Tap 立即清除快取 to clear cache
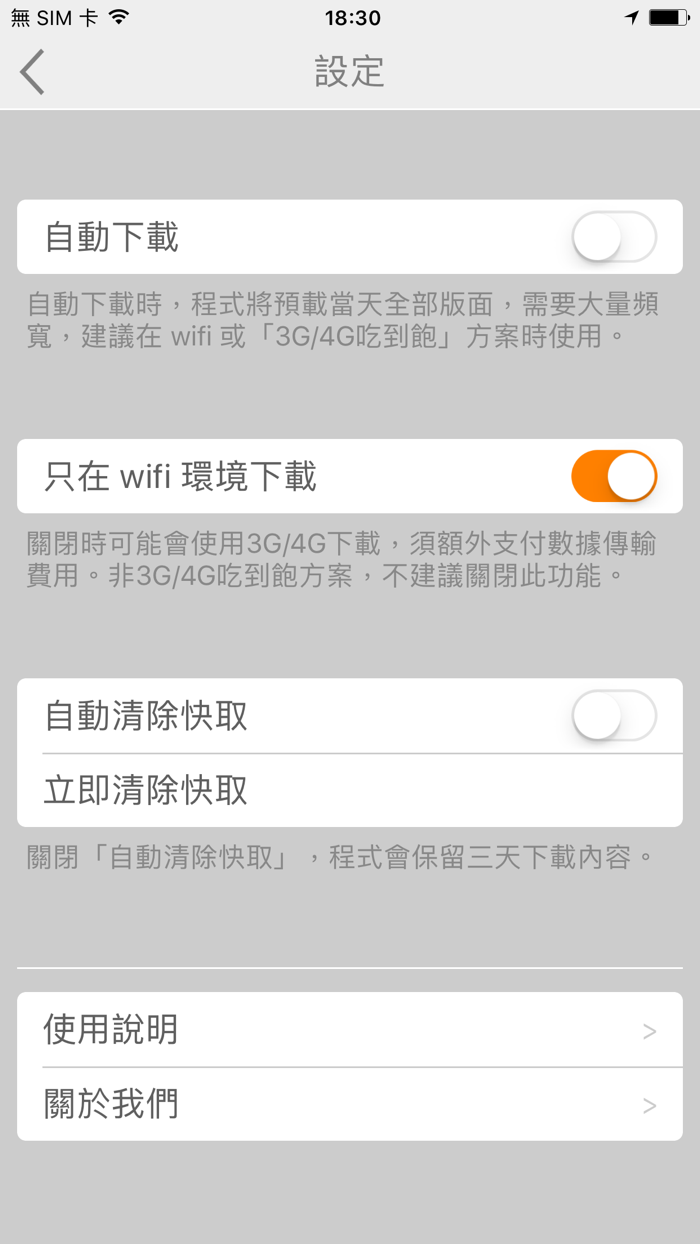Viewport: 700px width, 1244px height. click(350, 790)
